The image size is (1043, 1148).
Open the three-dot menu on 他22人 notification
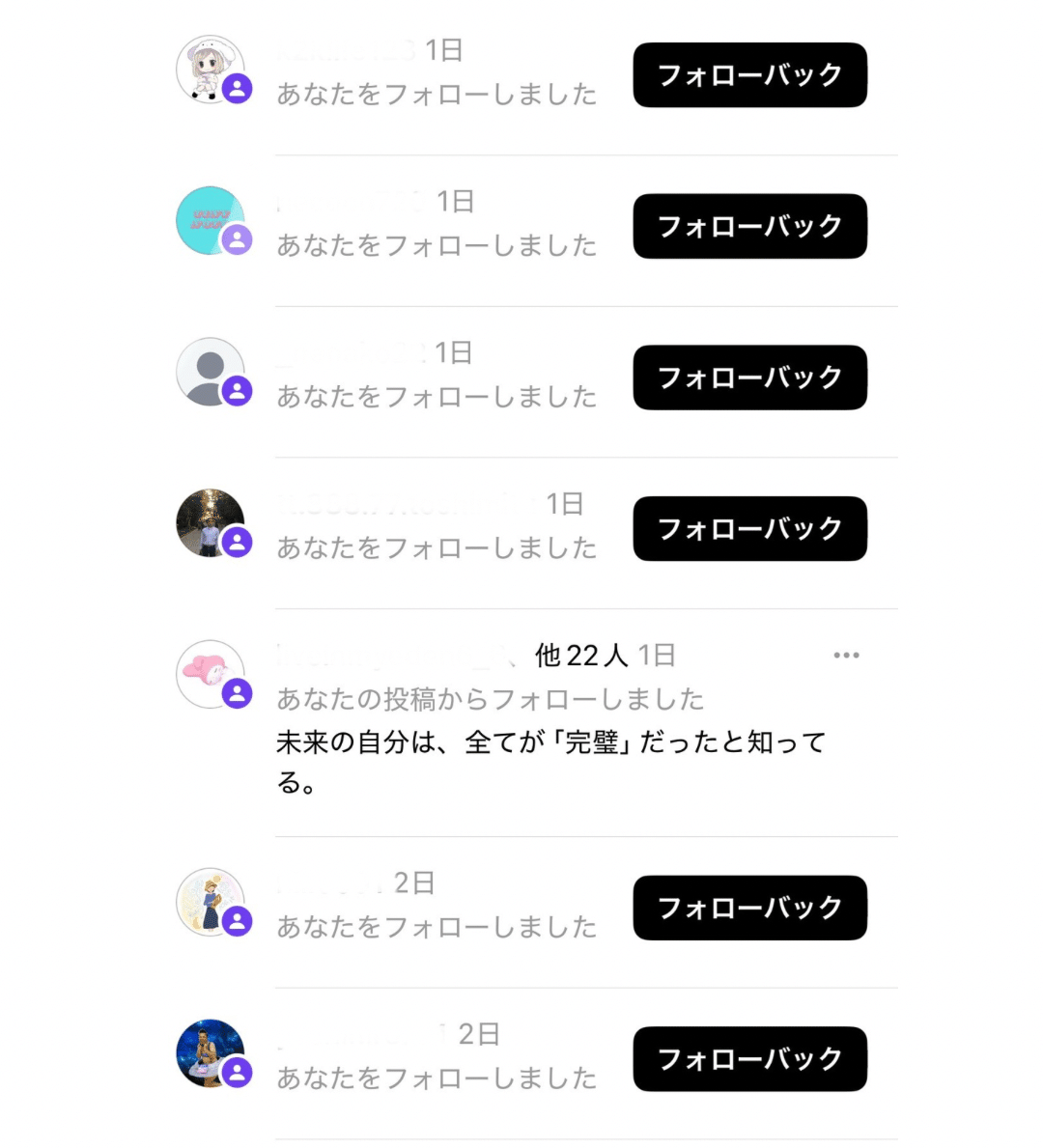[846, 656]
